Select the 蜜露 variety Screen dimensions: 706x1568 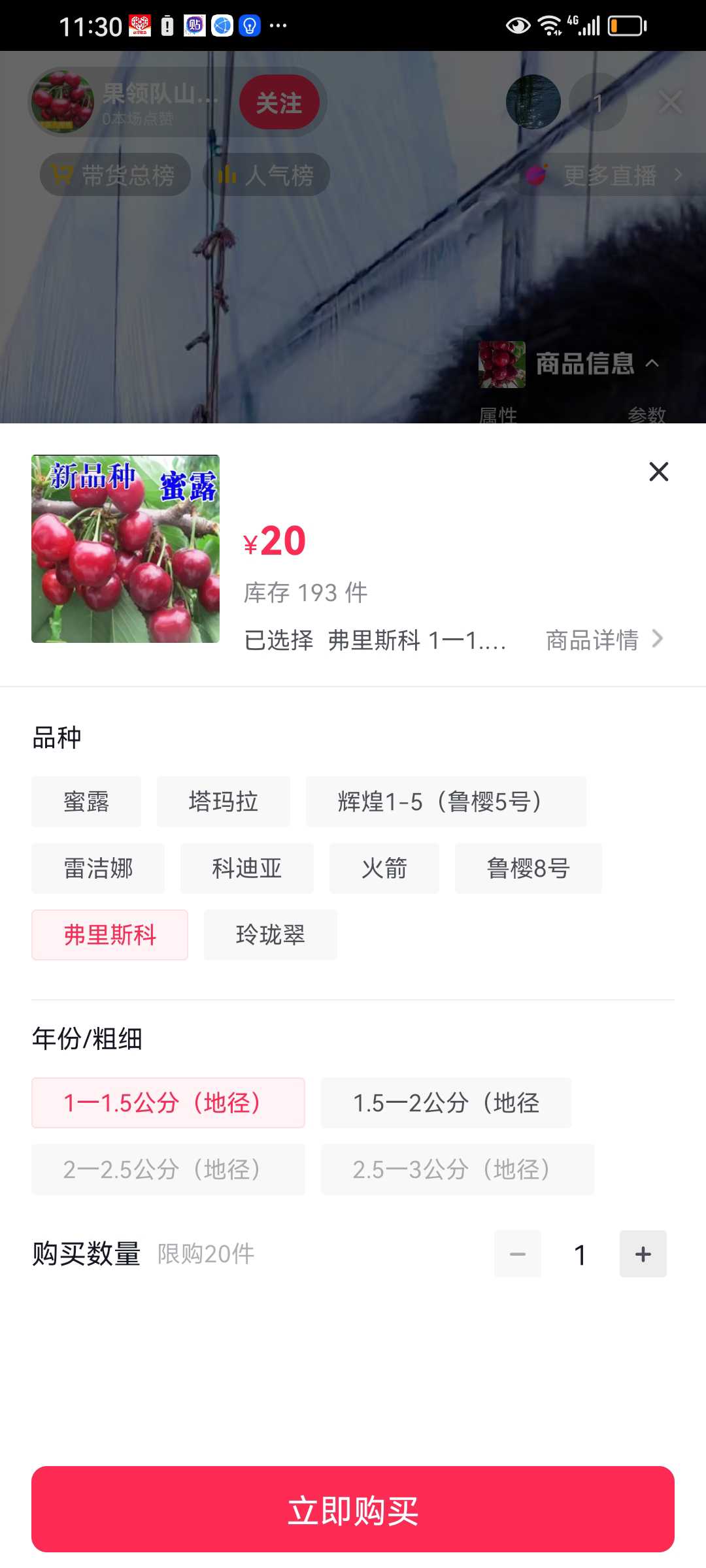point(86,802)
